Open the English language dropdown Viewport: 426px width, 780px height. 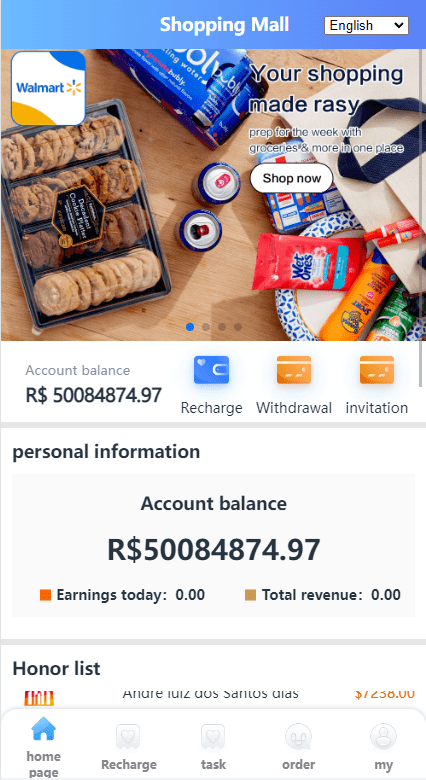click(x=366, y=25)
